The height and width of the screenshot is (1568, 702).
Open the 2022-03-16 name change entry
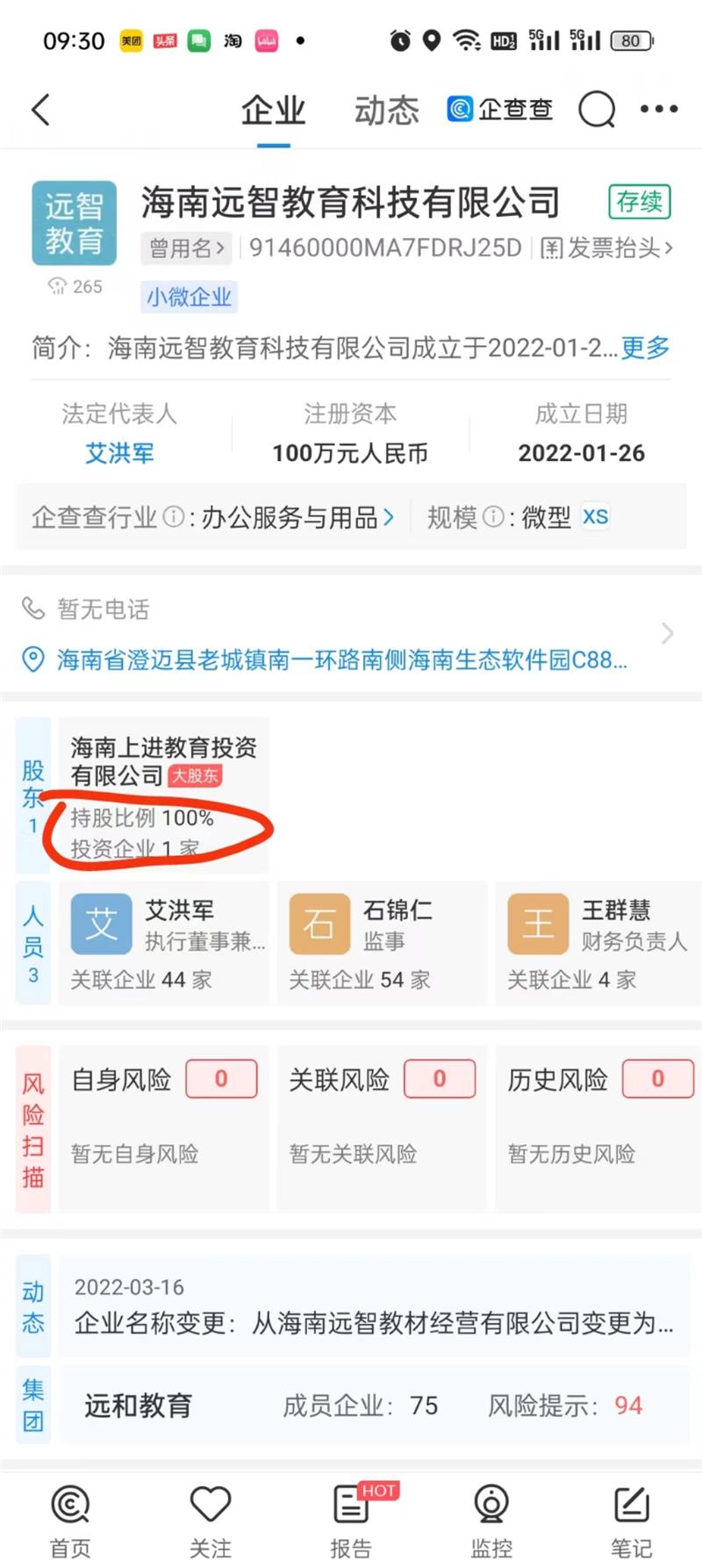tap(373, 1308)
